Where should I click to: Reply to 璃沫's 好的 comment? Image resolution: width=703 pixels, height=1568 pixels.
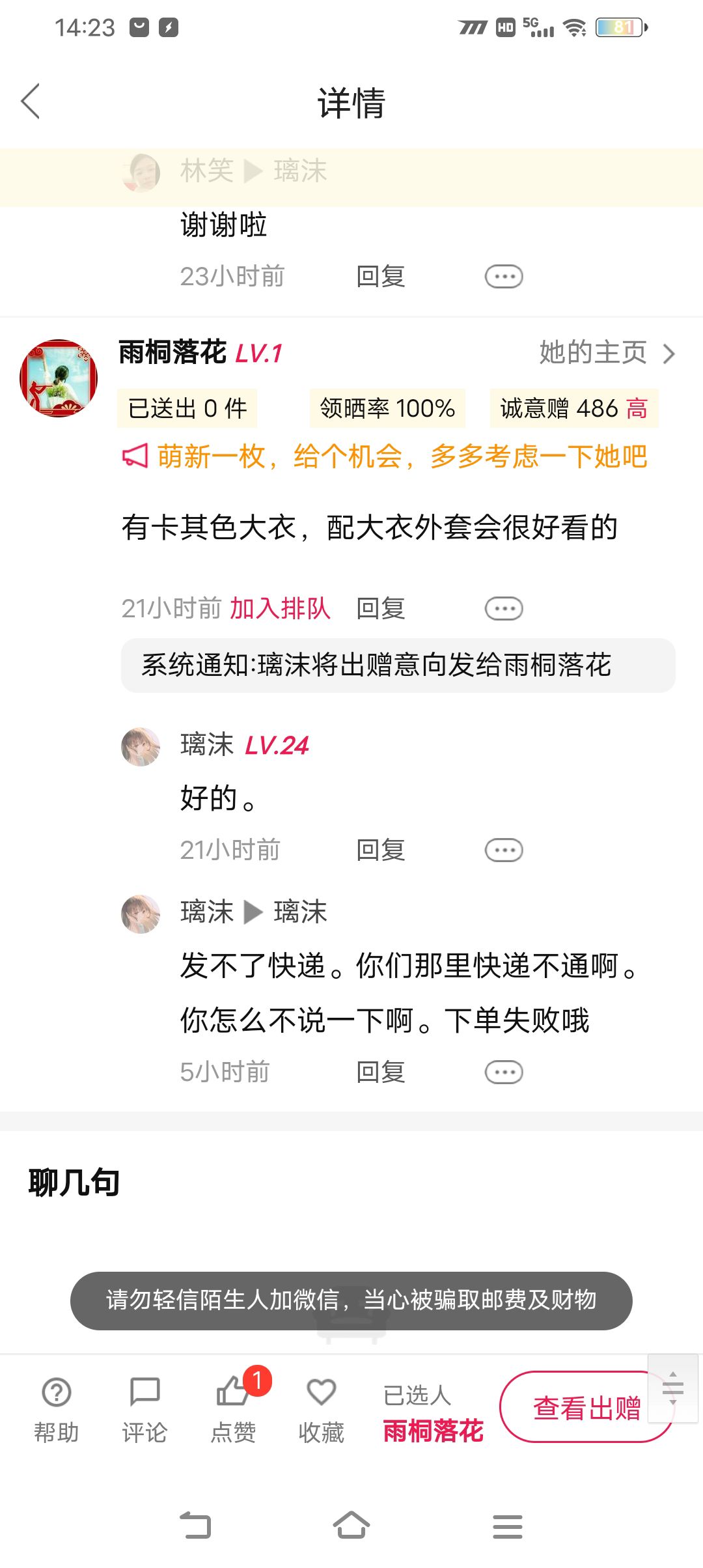click(x=381, y=850)
